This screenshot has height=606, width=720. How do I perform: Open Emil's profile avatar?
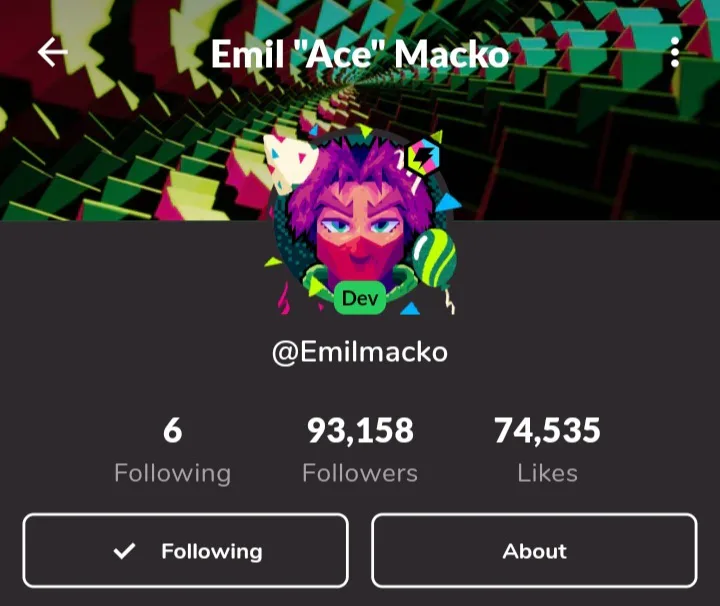[360, 220]
